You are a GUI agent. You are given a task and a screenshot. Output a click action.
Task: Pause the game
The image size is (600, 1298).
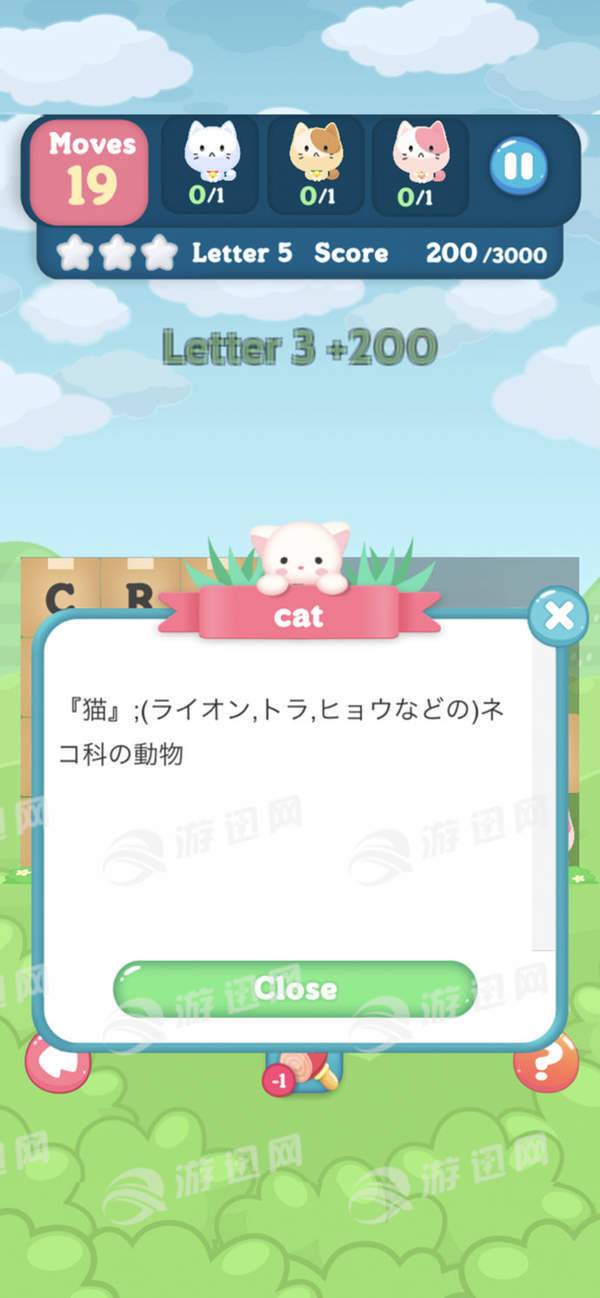(518, 166)
